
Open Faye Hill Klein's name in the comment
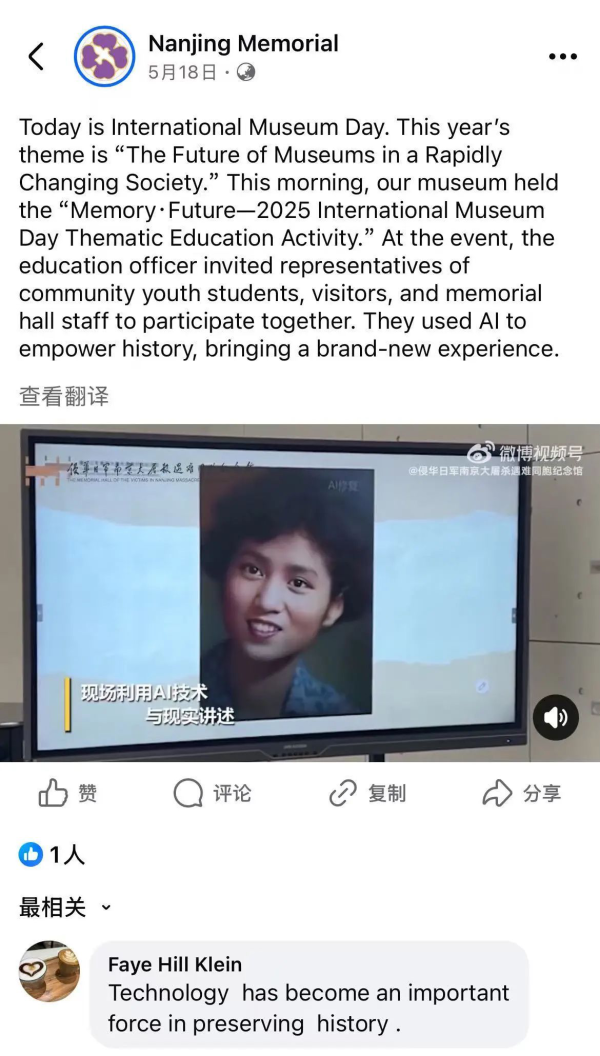(x=174, y=964)
